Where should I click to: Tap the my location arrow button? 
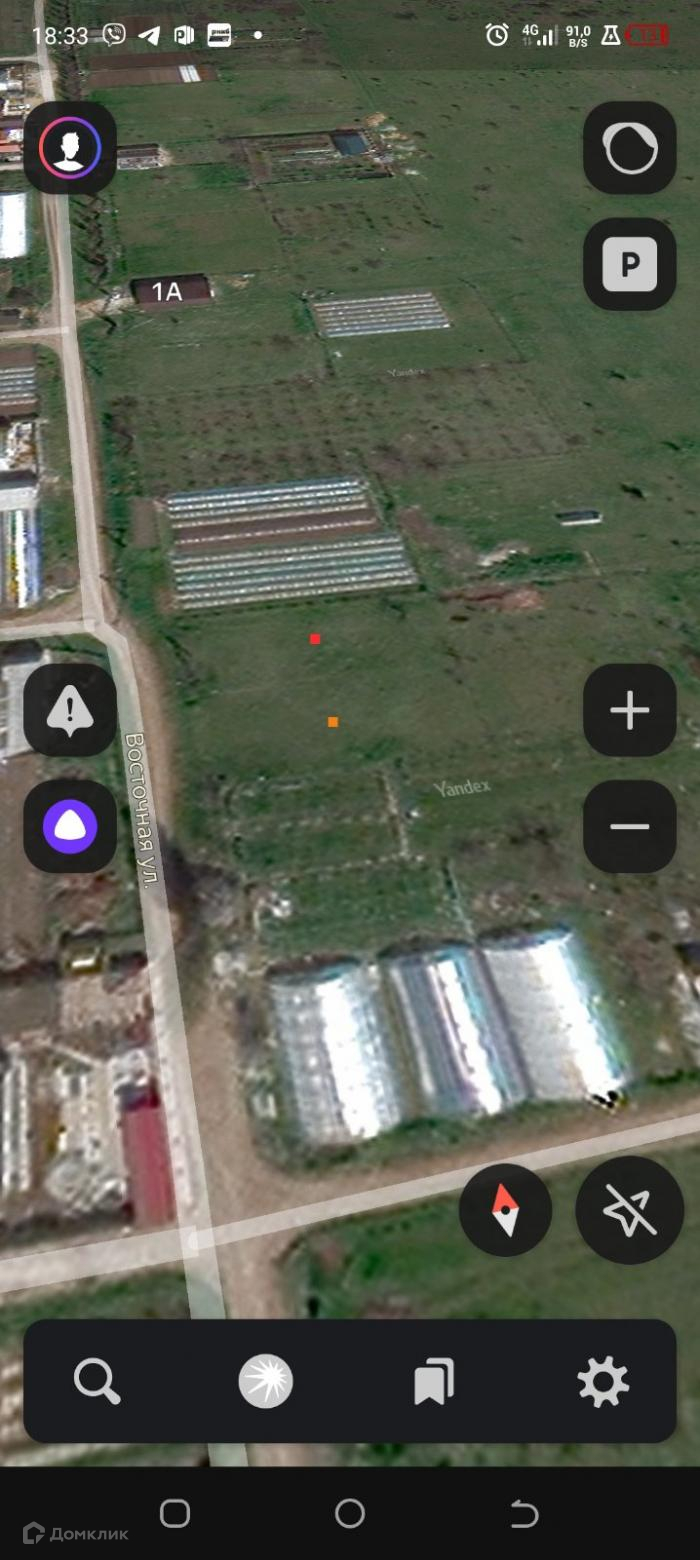coord(630,1210)
